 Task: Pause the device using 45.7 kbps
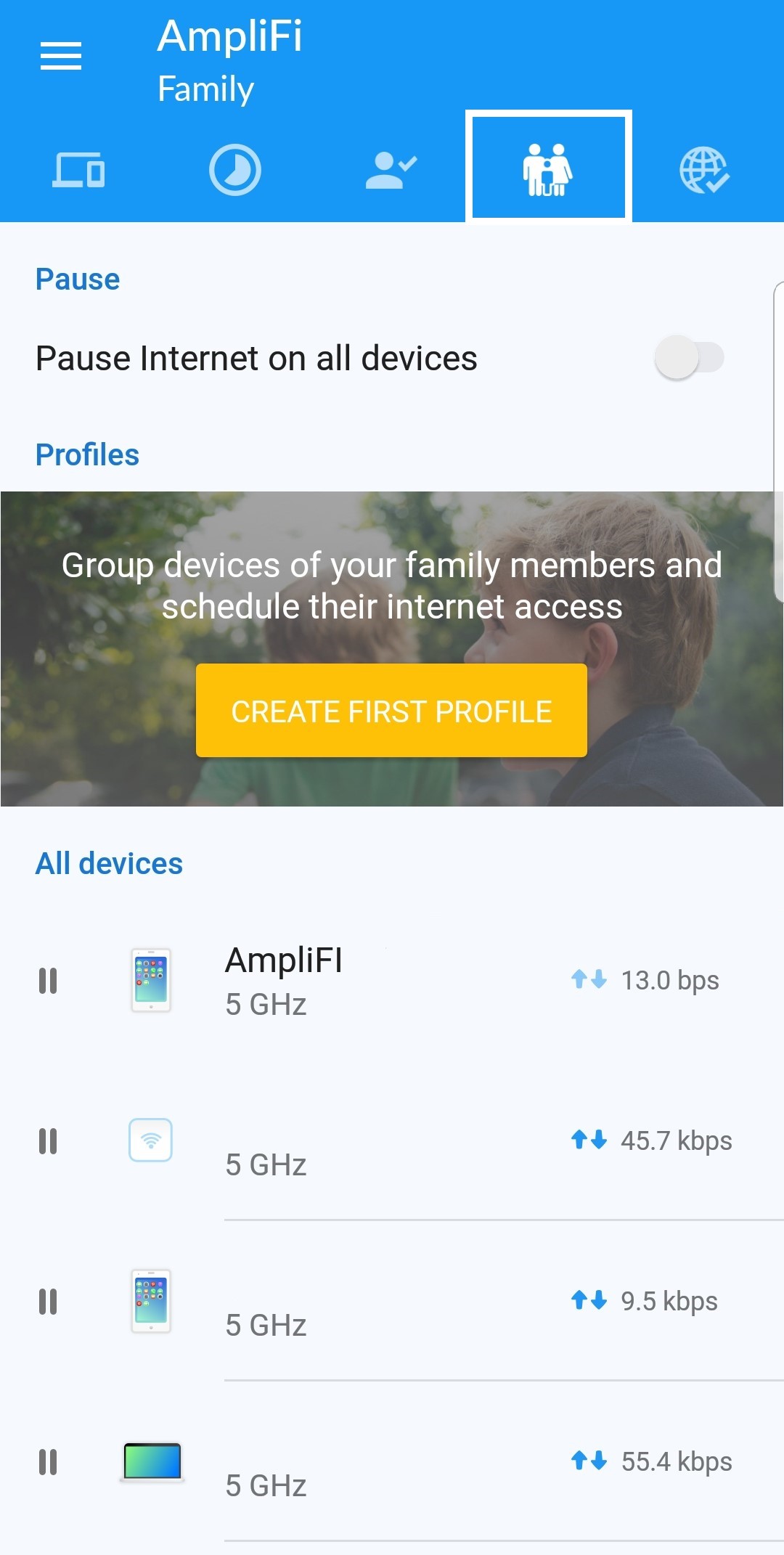click(48, 1141)
